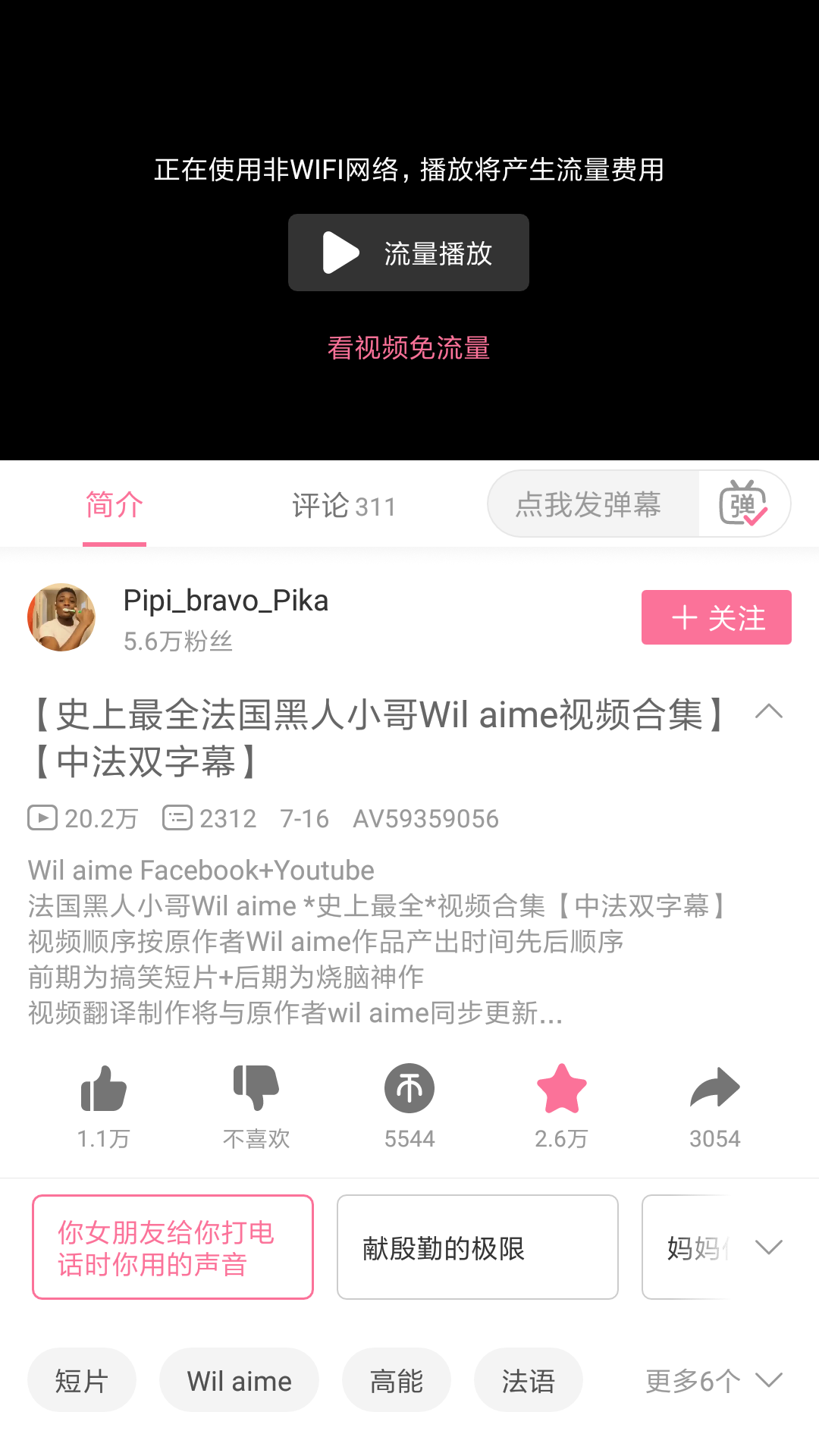This screenshot has height=1456, width=819.
Task: Give coins to the video (5544)
Action: [409, 1106]
